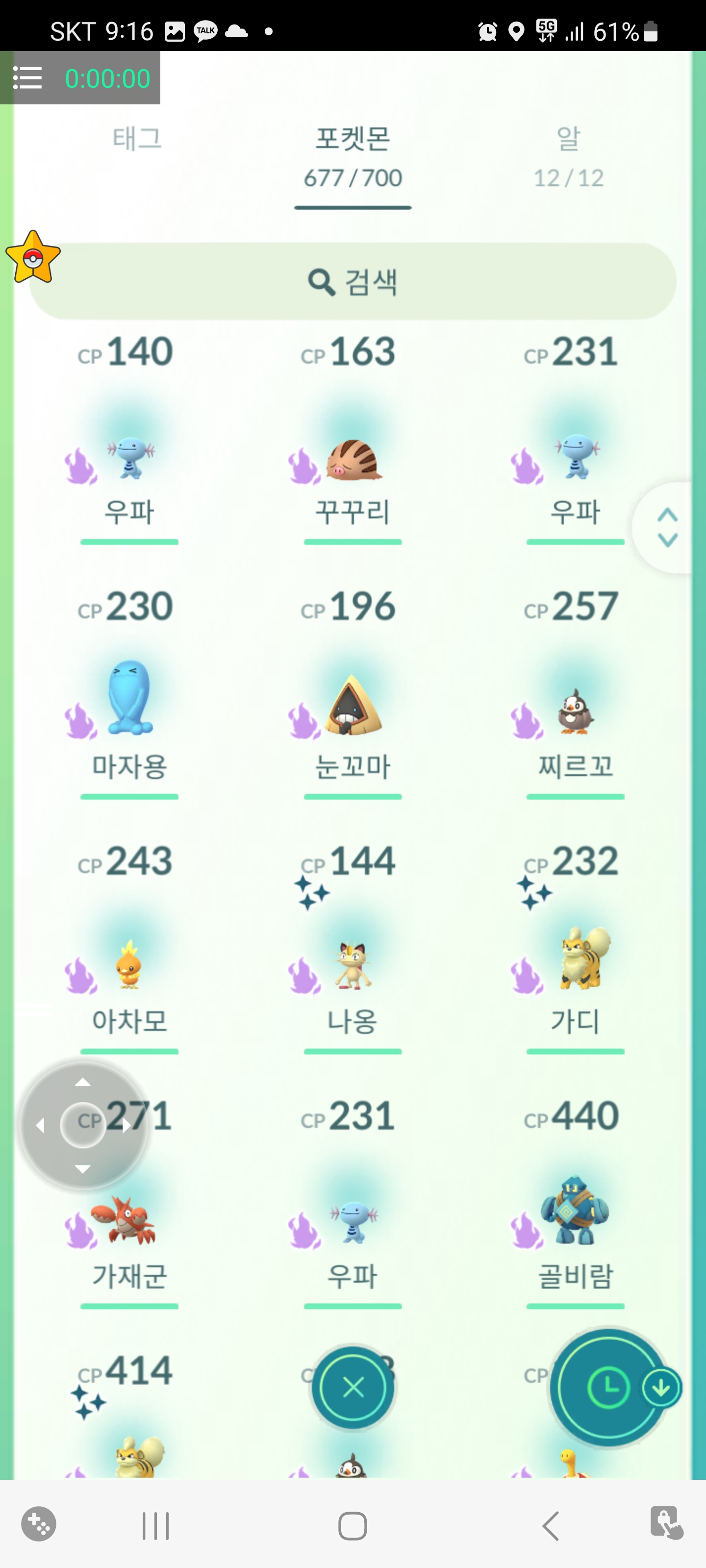Open the CP 243 아차모
Viewport: 706px width, 1568px height.
(x=129, y=965)
